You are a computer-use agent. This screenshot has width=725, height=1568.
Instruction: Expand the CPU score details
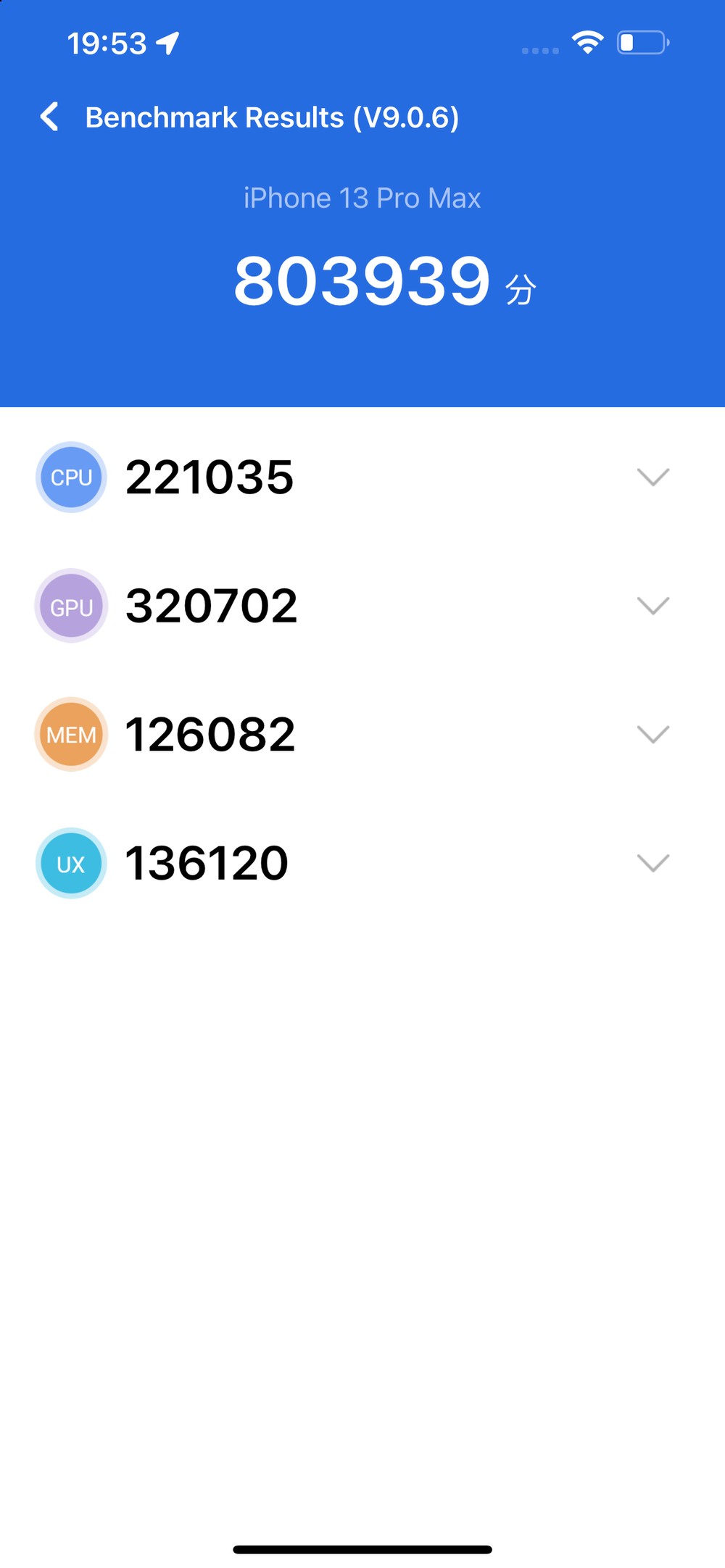point(652,477)
